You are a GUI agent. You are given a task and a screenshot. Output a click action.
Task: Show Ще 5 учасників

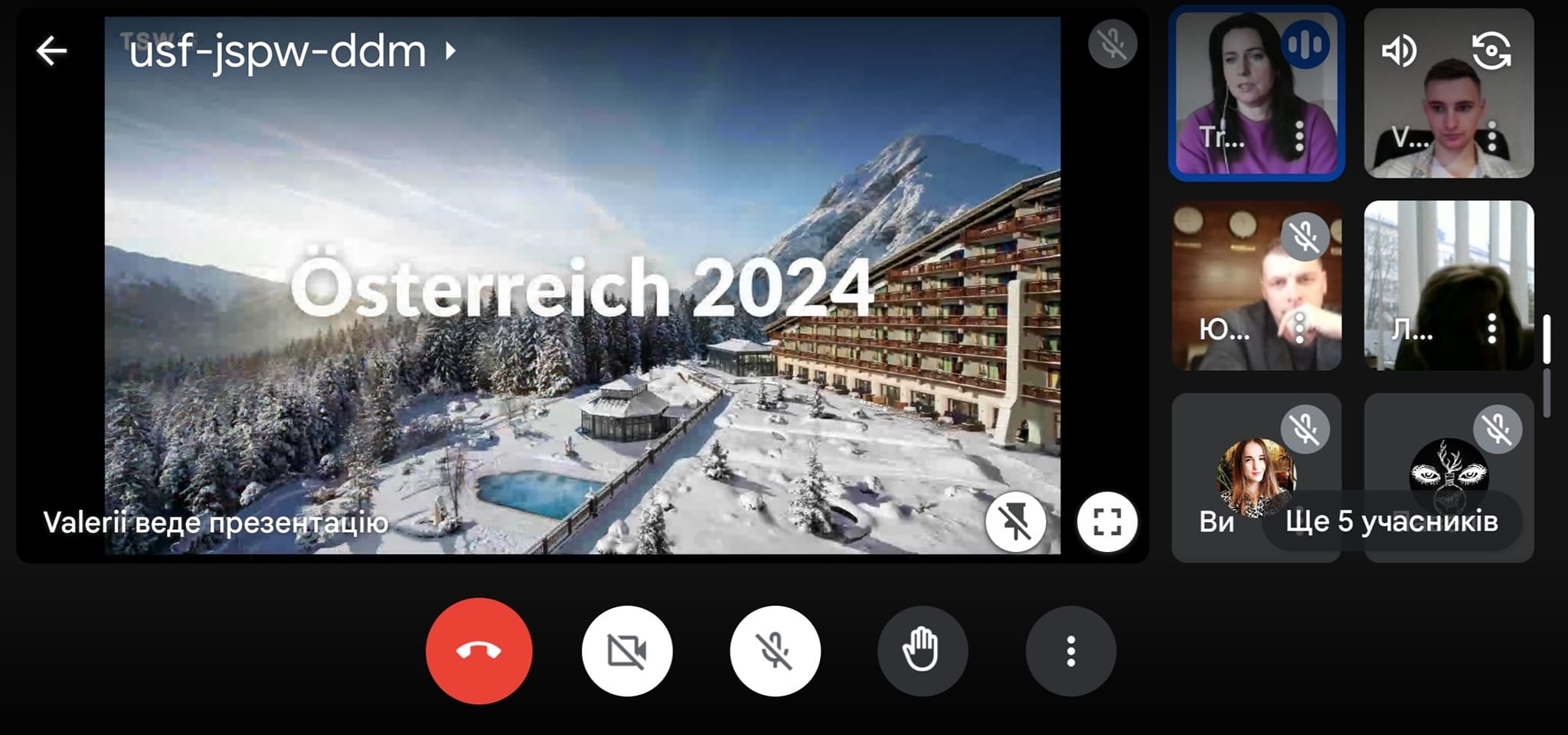[x=1391, y=521]
